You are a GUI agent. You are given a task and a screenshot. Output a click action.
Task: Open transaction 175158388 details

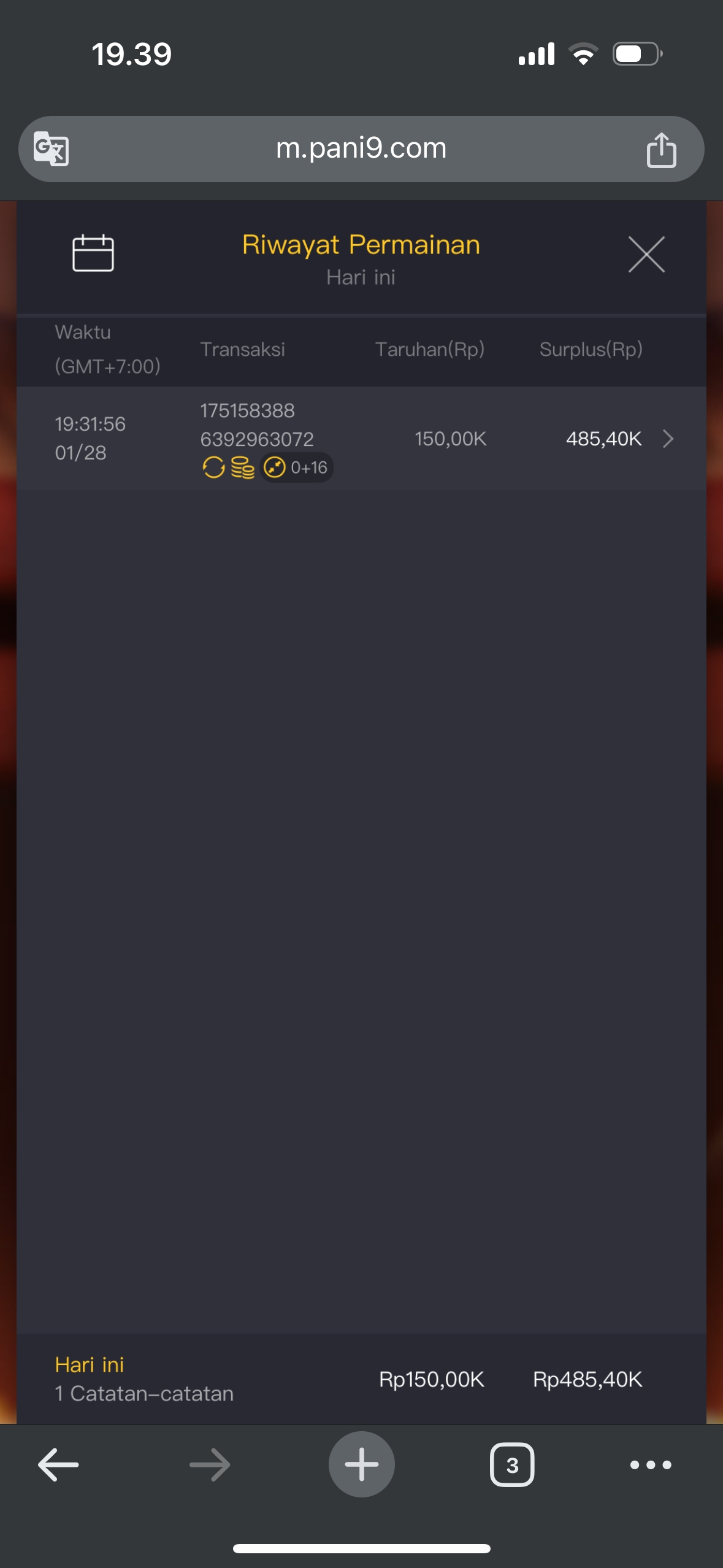tap(668, 439)
